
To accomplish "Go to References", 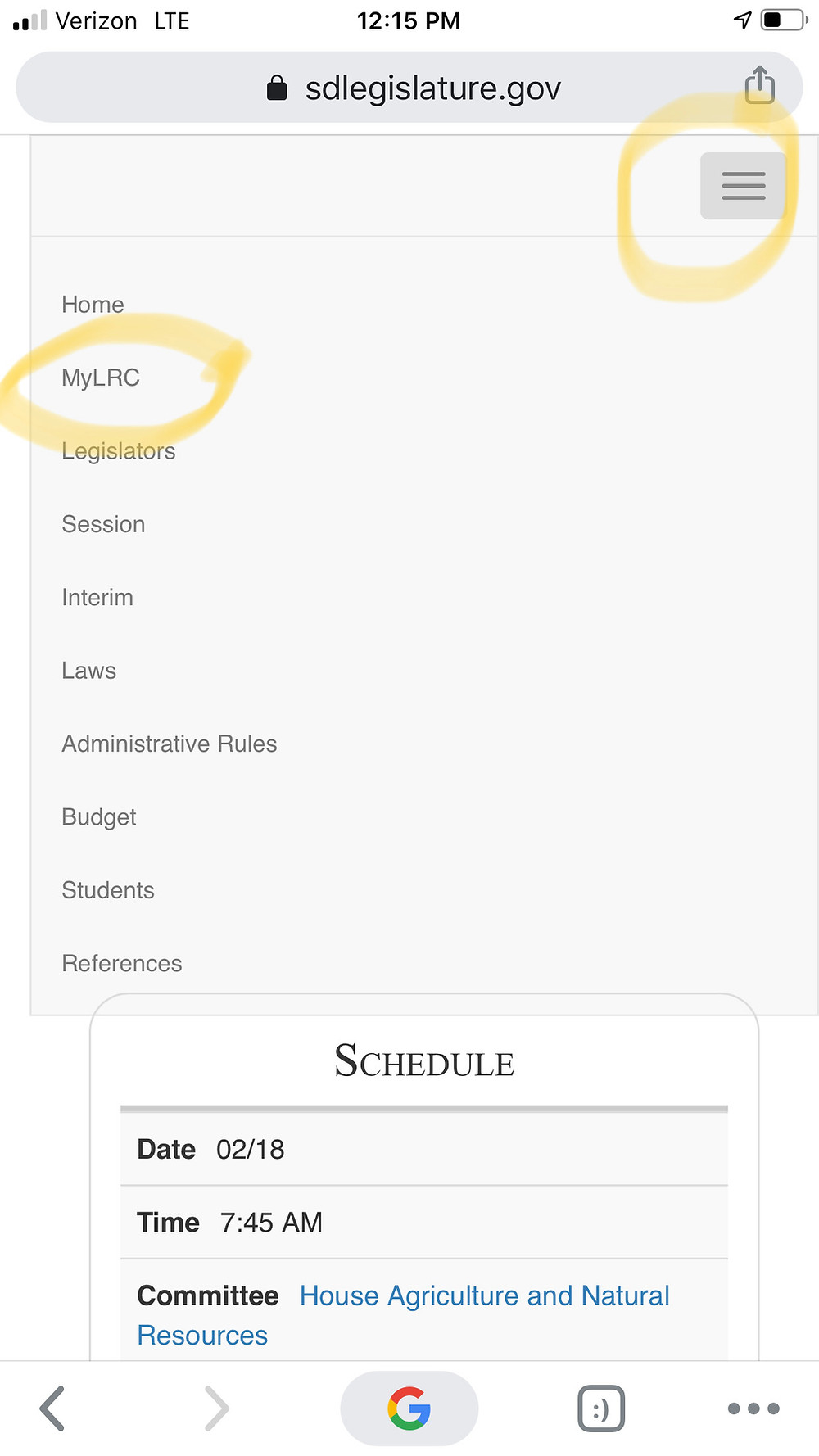I will [x=122, y=964].
